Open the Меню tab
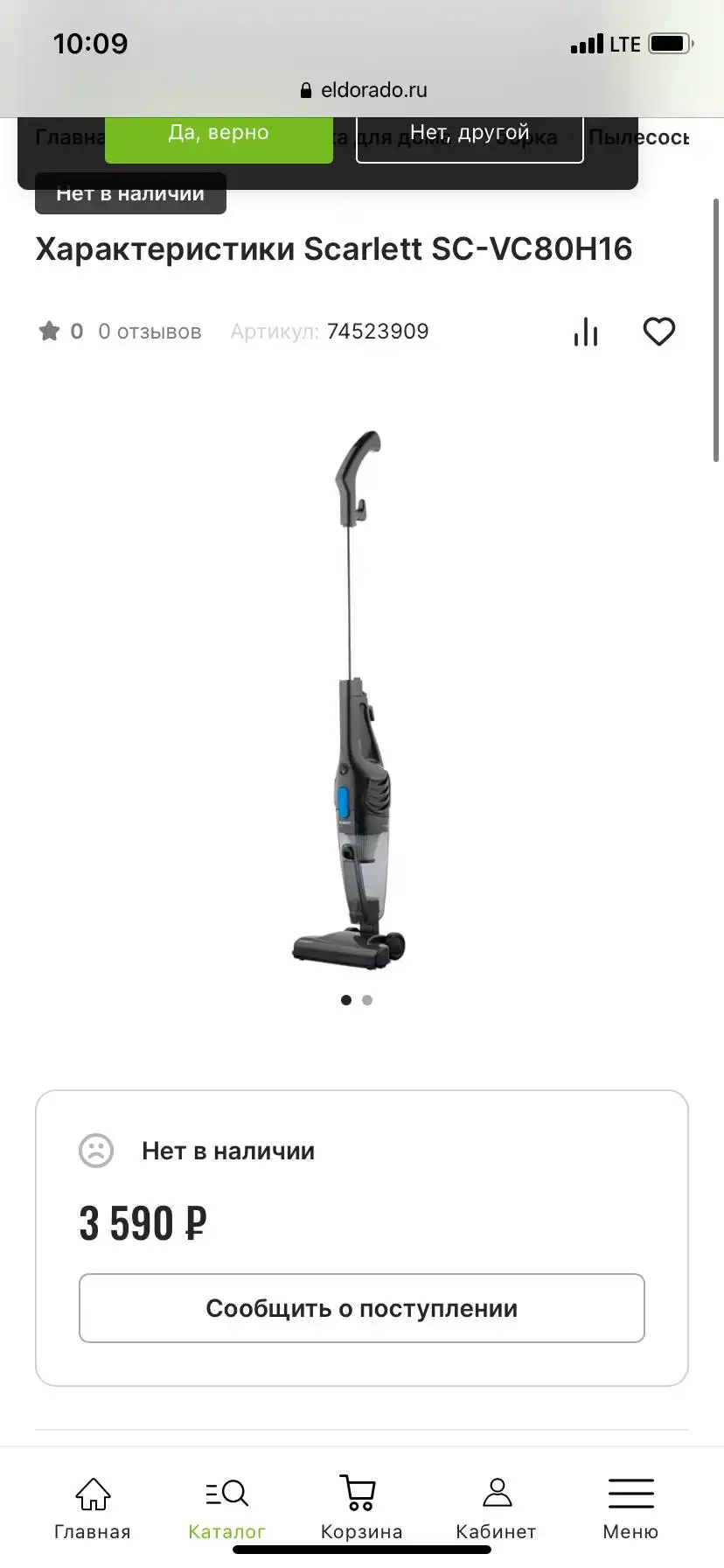Image resolution: width=724 pixels, height=1568 pixels. [630, 1508]
